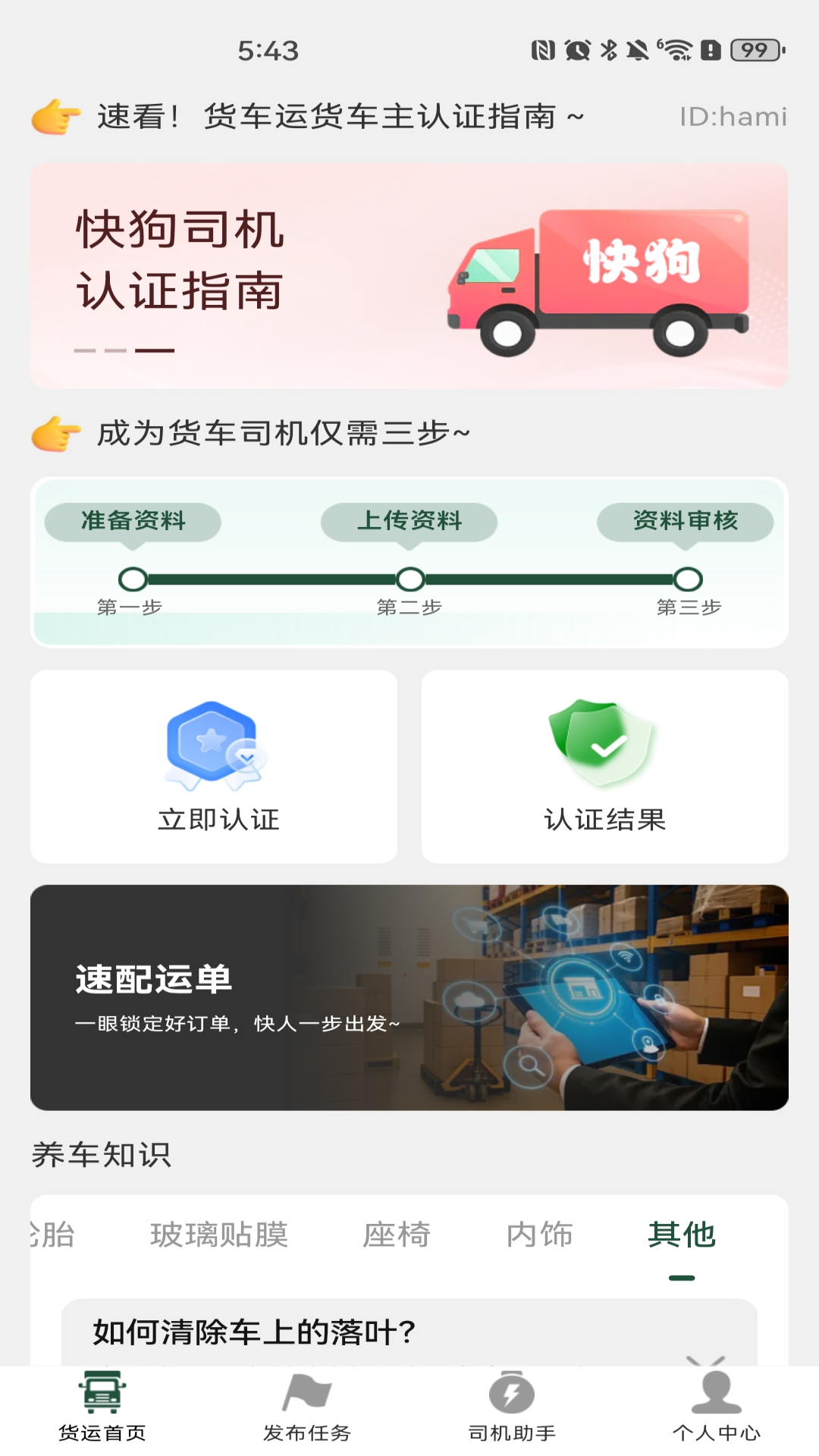Tap the ID:hami label at top right
819x1456 pixels.
(x=733, y=118)
